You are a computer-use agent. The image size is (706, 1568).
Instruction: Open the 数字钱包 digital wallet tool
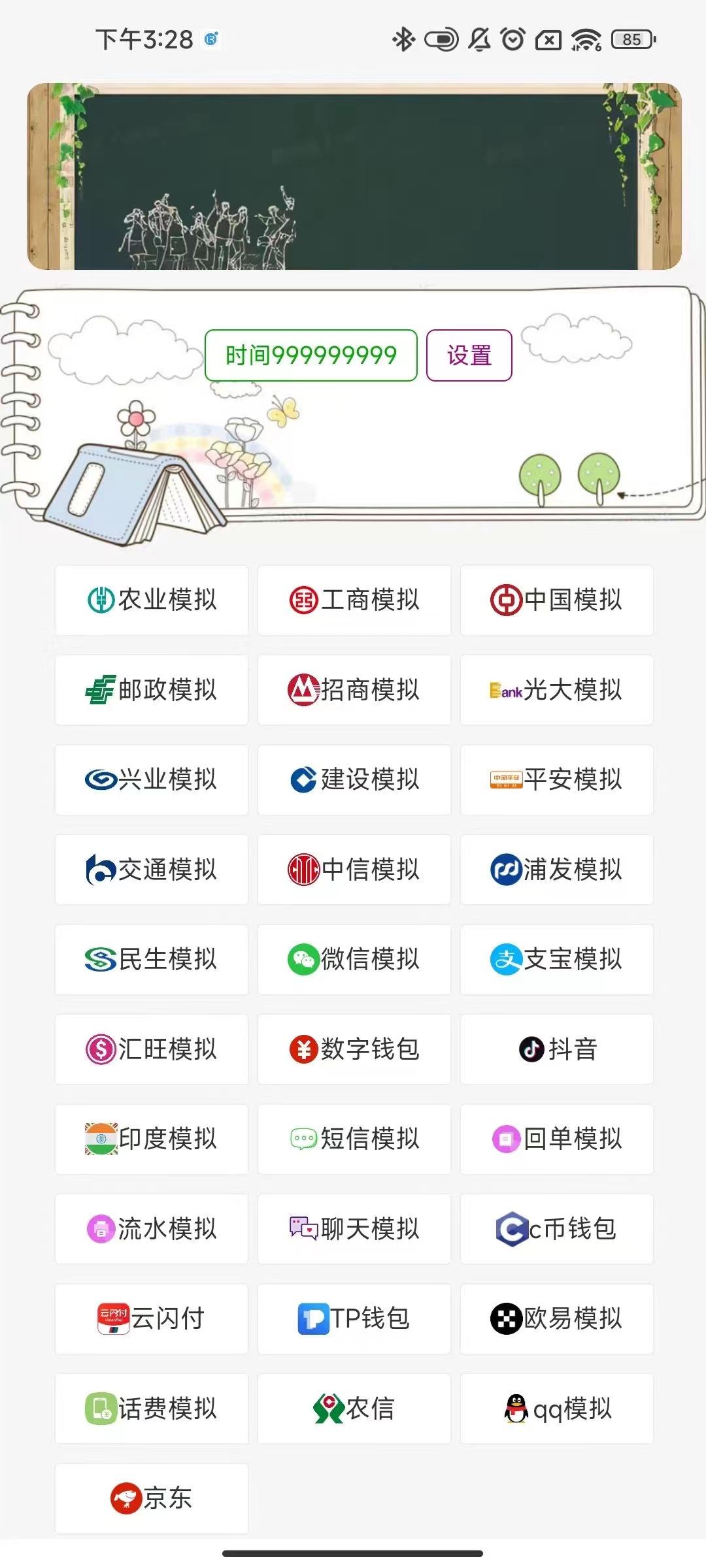click(354, 1050)
